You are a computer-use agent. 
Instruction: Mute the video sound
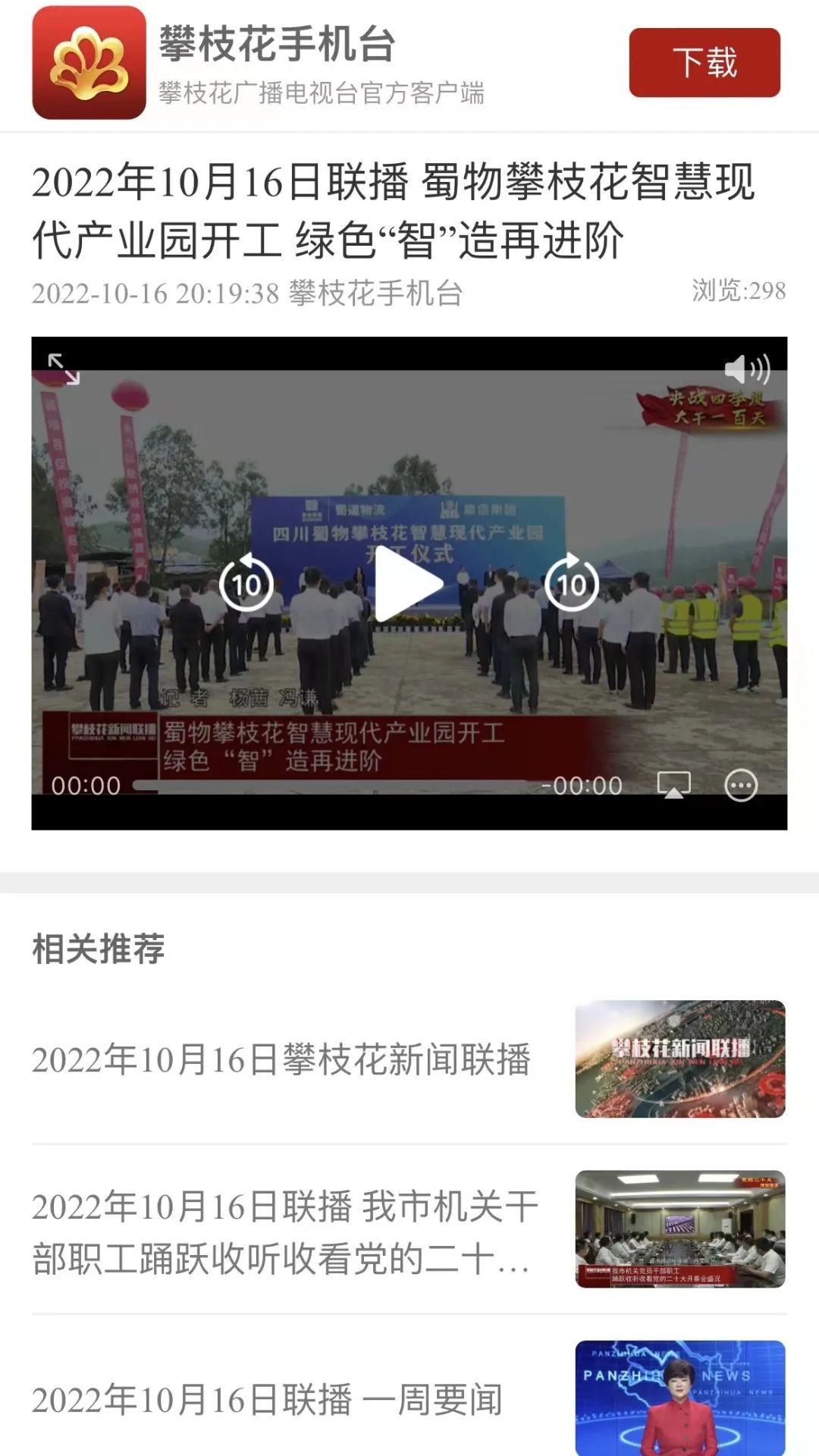747,369
